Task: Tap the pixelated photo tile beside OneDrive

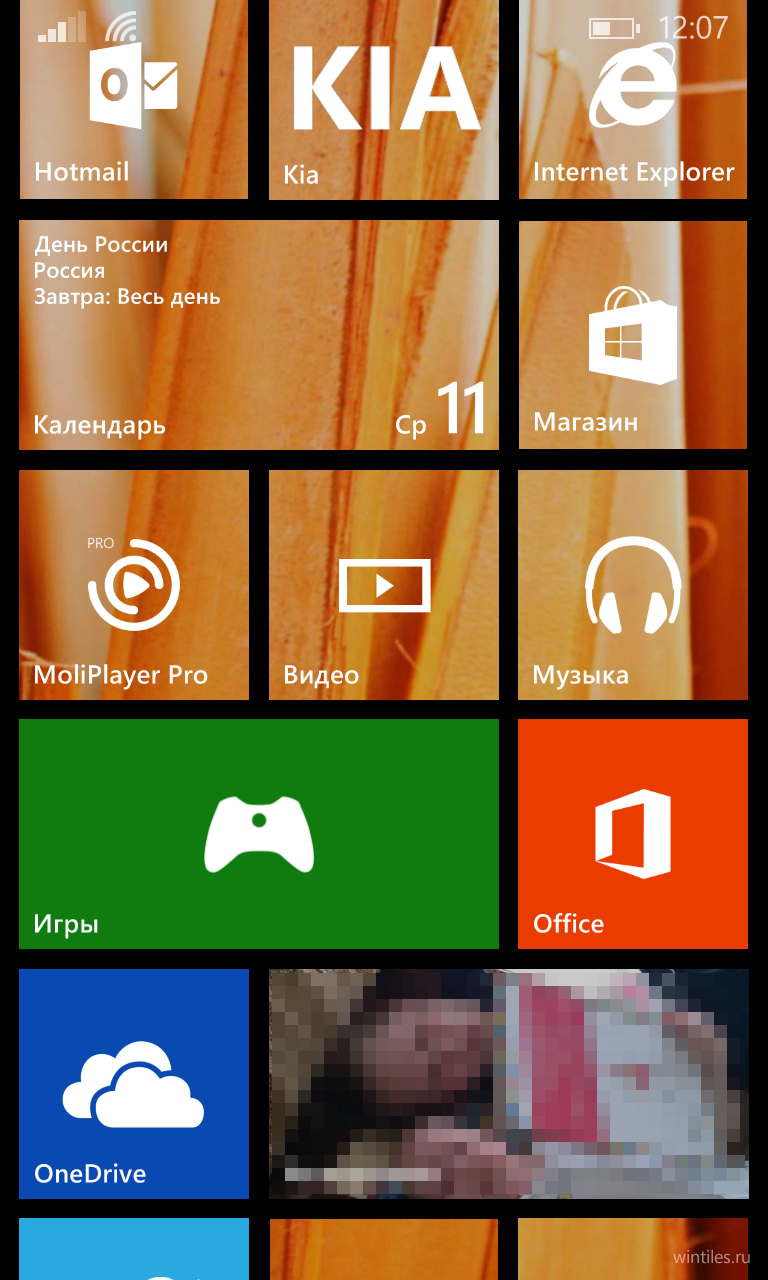Action: click(x=508, y=1084)
